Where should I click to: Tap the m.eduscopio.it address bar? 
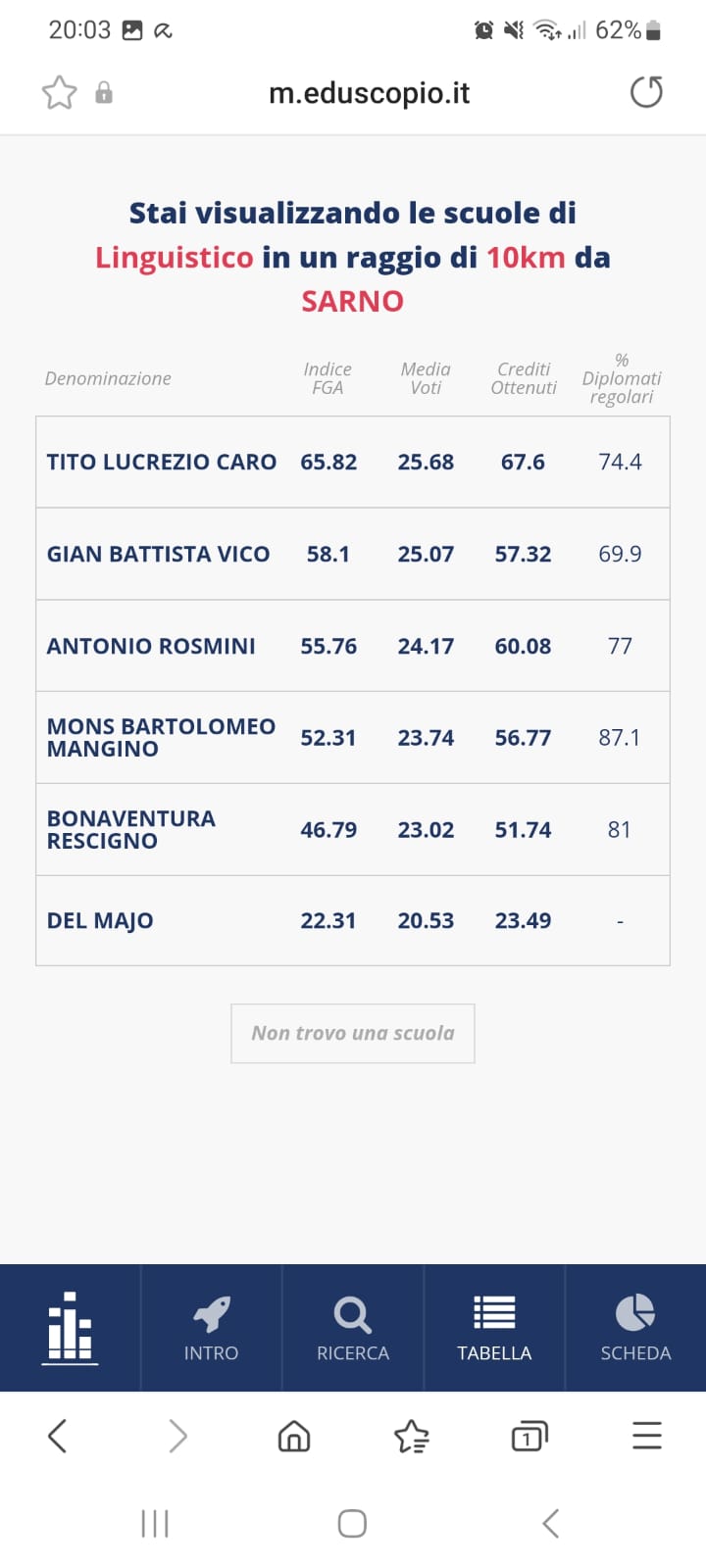coord(369,93)
